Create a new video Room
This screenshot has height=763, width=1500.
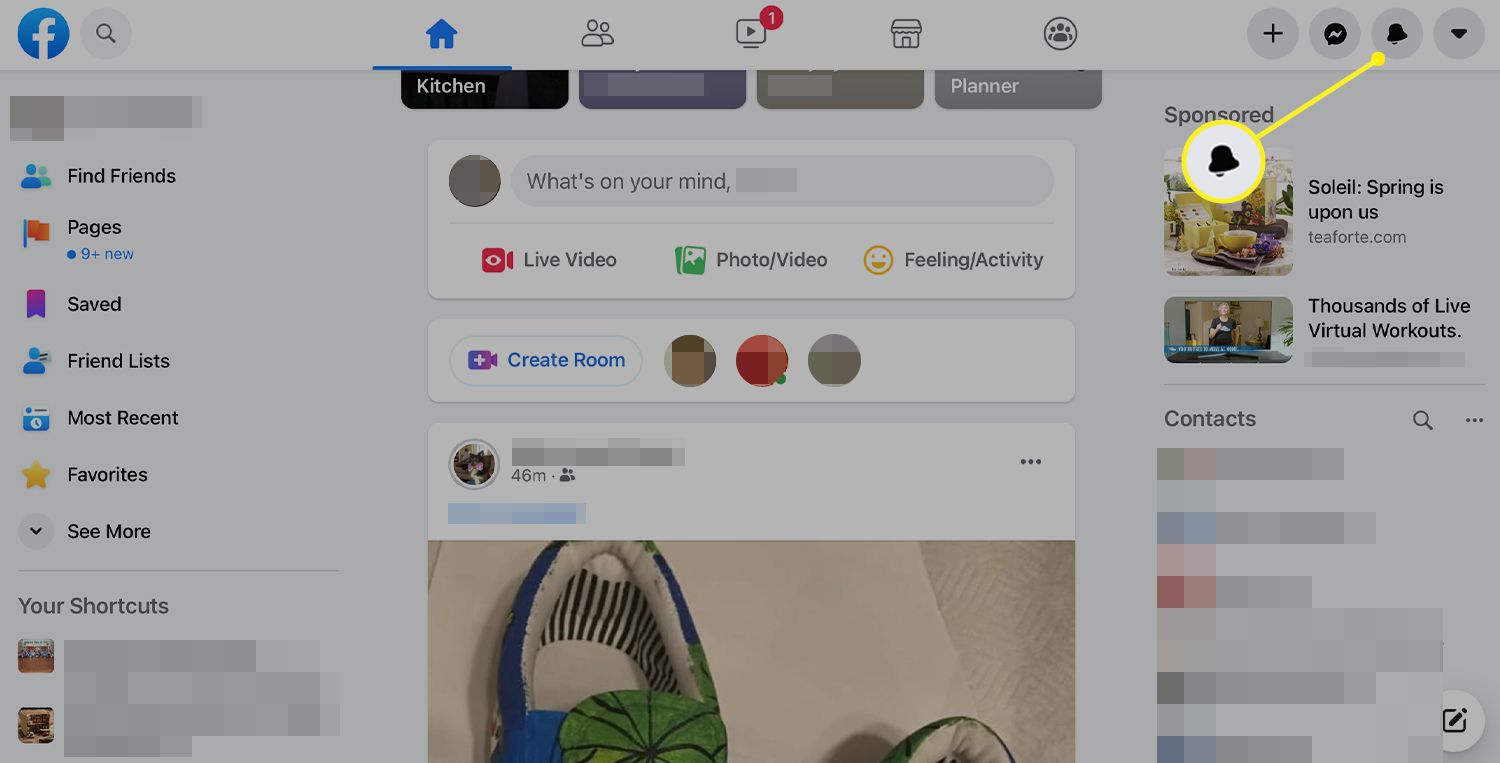[x=546, y=360]
